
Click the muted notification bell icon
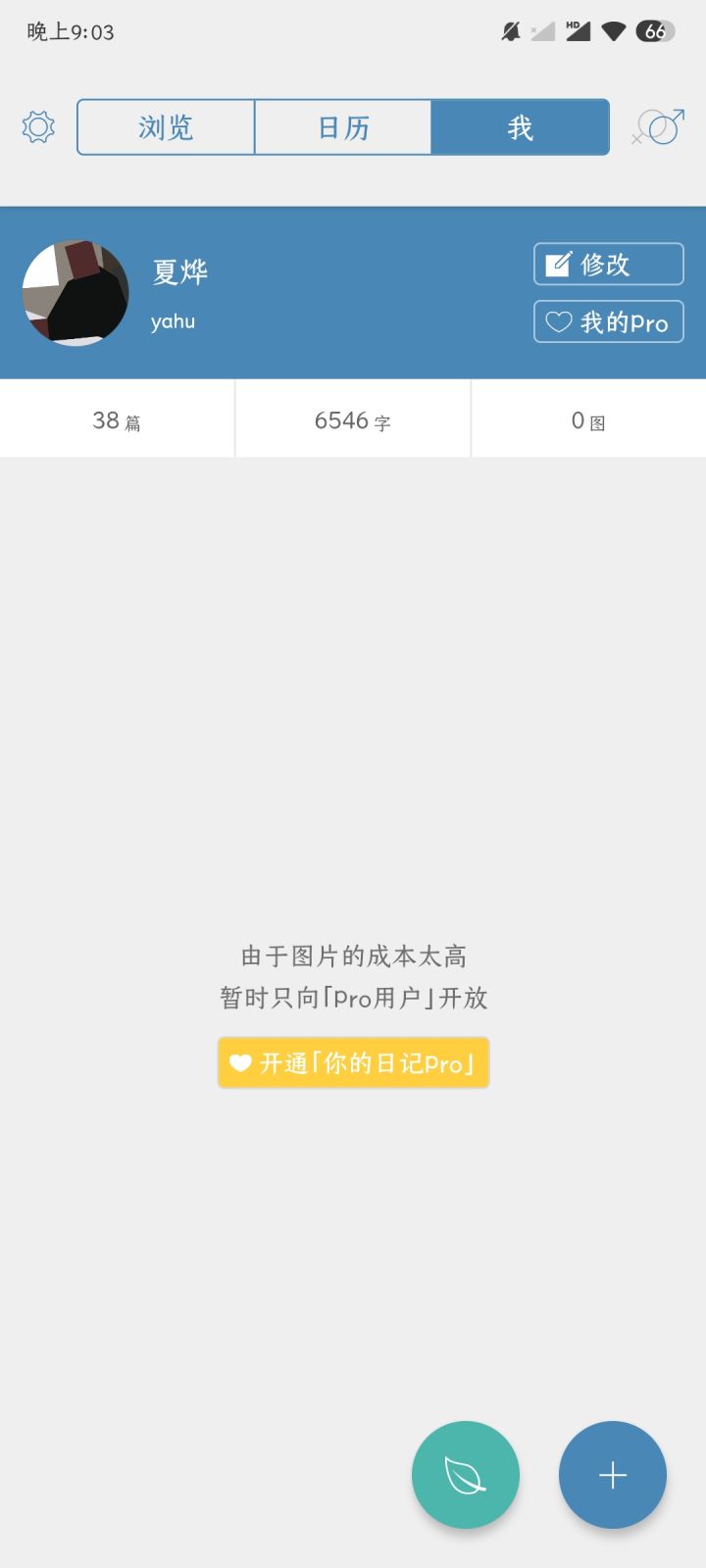point(509,30)
